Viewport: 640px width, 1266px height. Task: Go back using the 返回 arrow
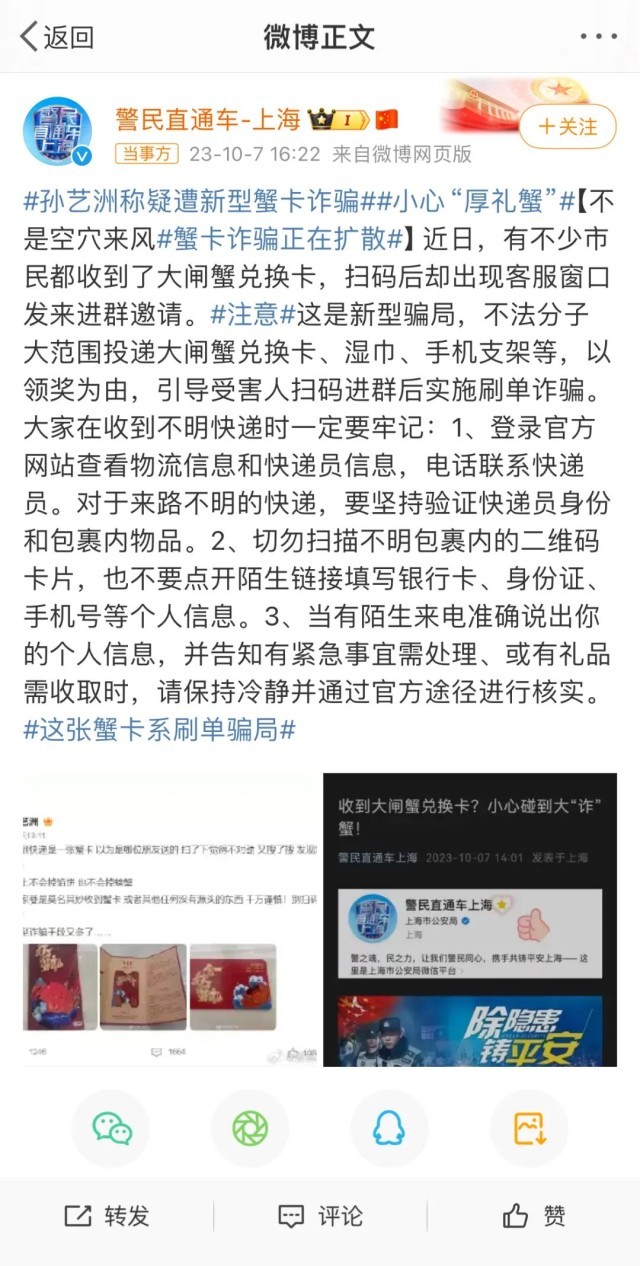pyautogui.click(x=56, y=37)
